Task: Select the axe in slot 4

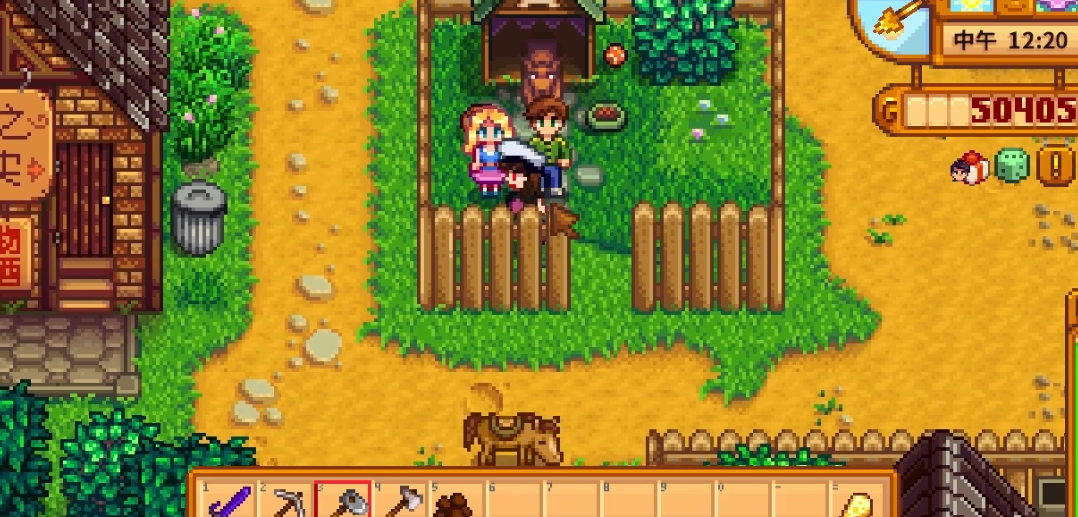Action: (400, 500)
